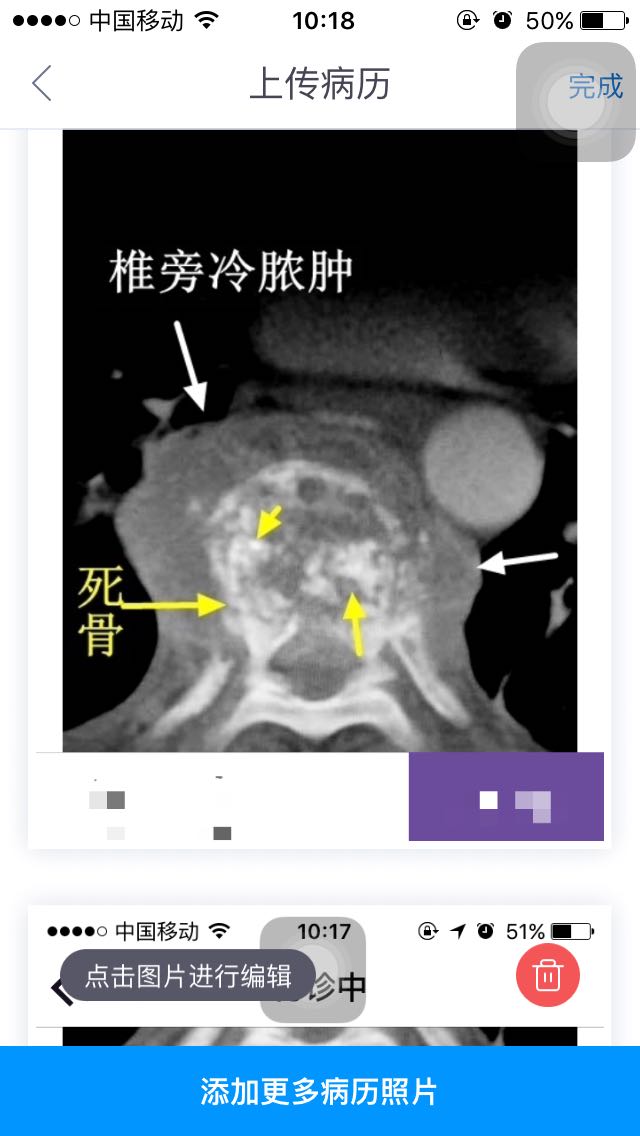Tap 添加更多病历照片 to add more photos

pos(320,1091)
